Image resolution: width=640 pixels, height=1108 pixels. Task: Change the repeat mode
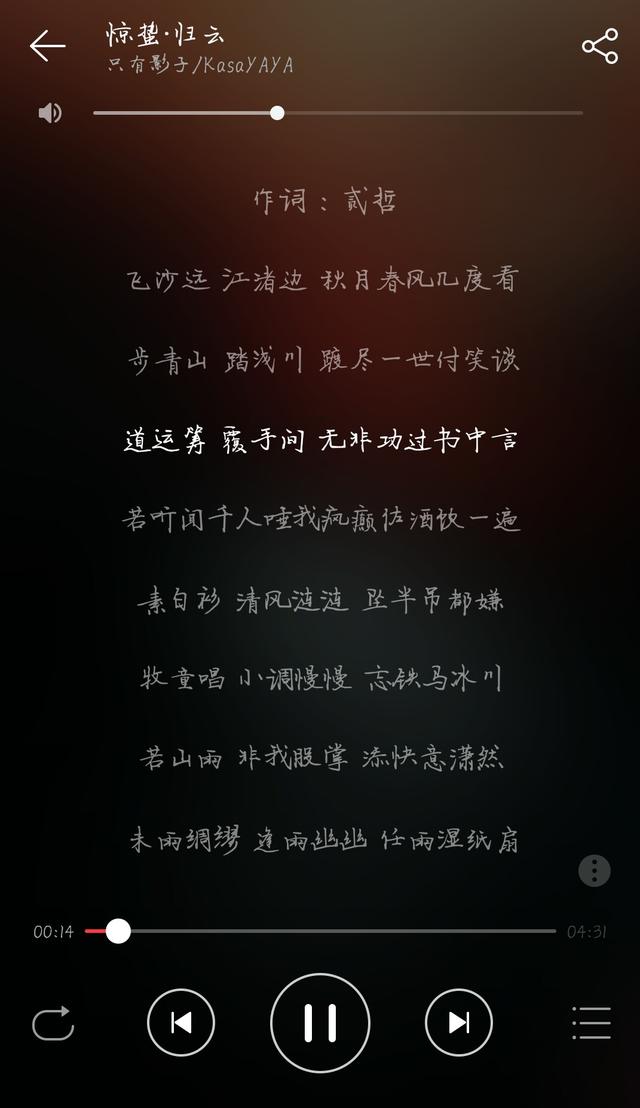pos(53,1022)
